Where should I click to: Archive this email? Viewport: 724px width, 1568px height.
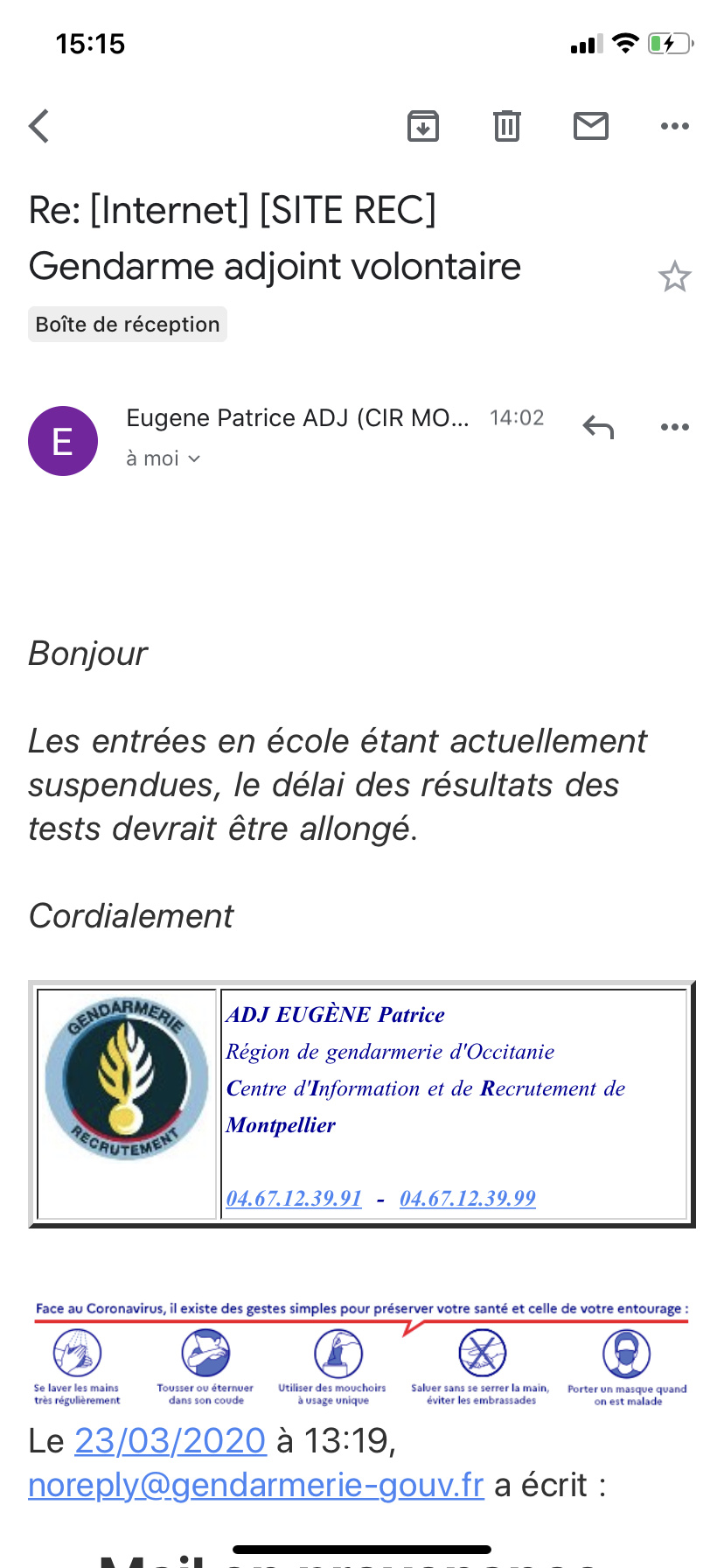coord(423,126)
